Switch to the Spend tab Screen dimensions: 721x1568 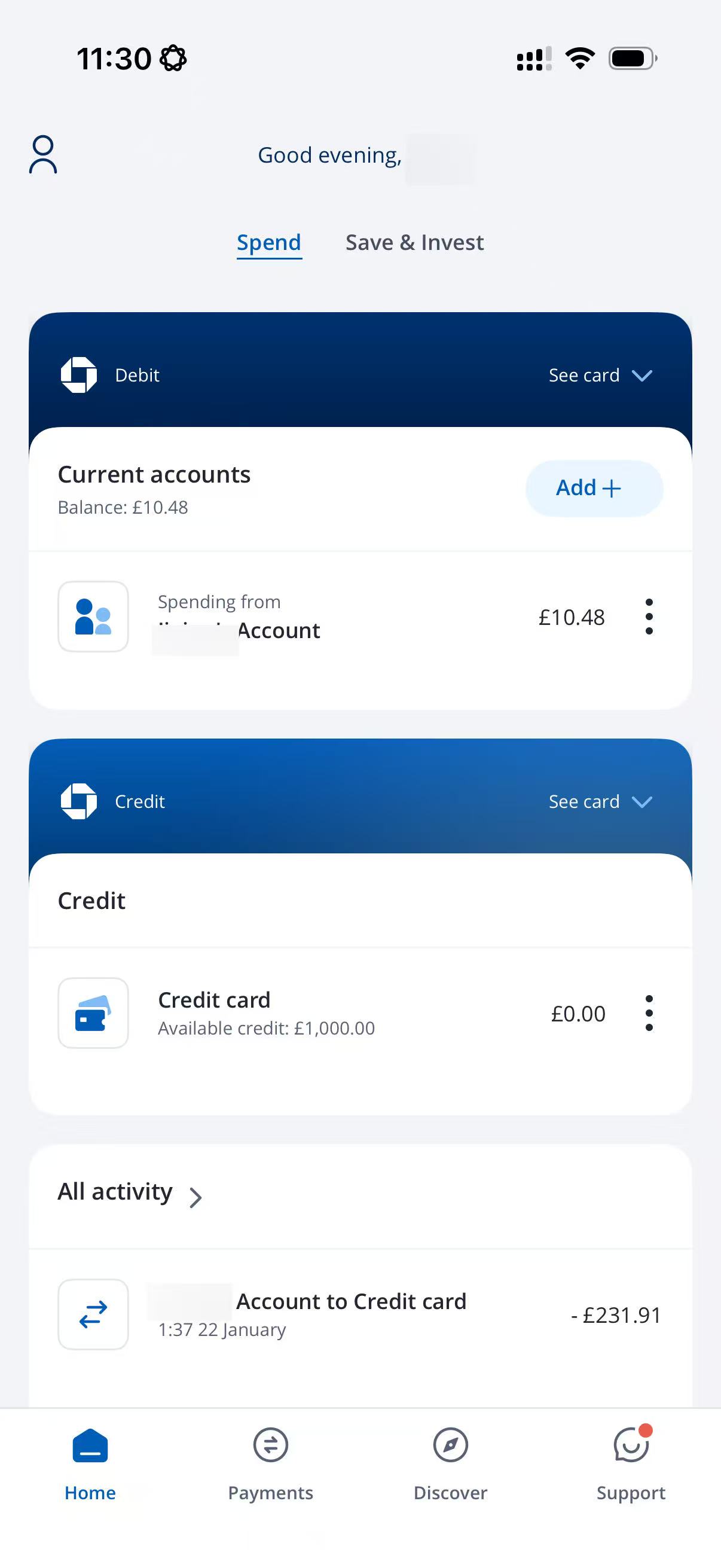pyautogui.click(x=269, y=243)
